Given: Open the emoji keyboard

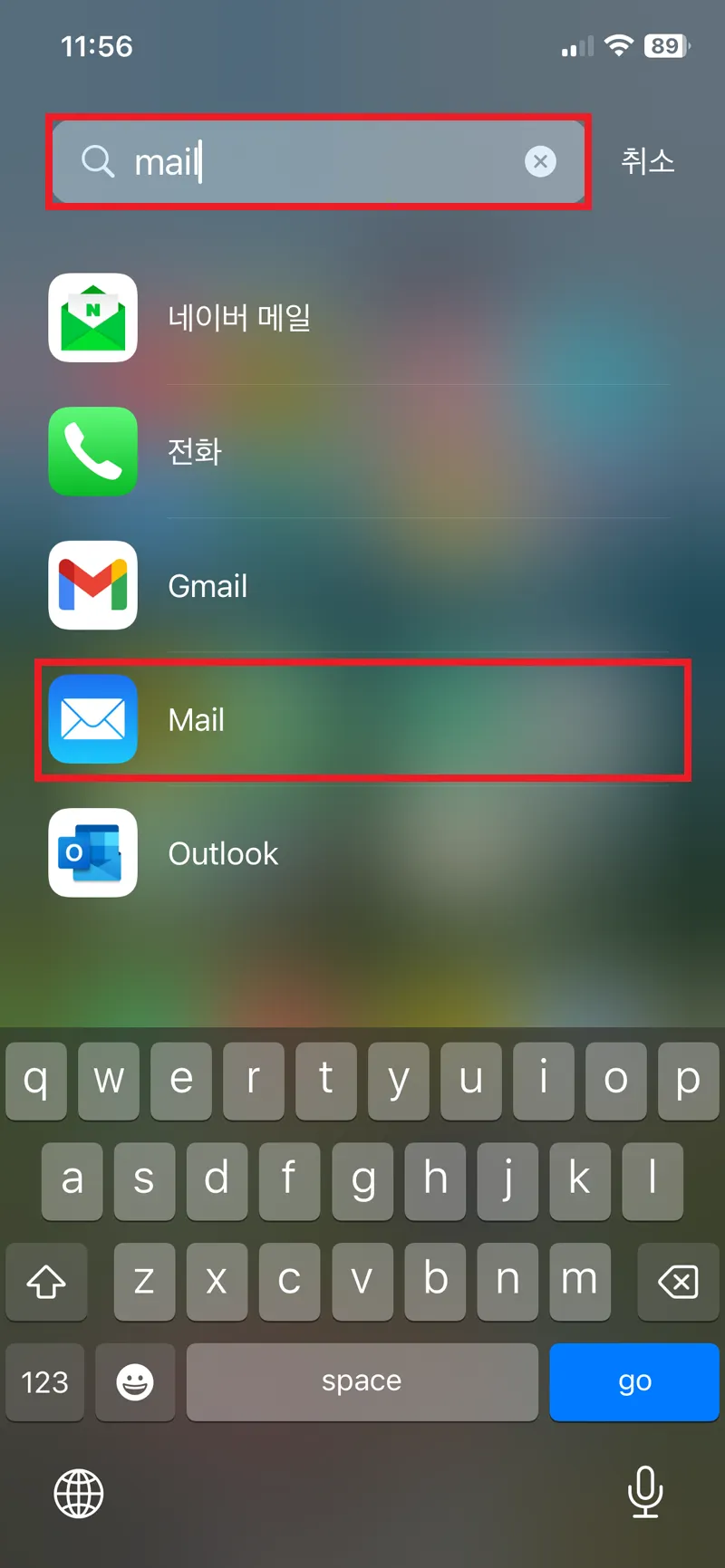Looking at the screenshot, I should (x=135, y=1381).
